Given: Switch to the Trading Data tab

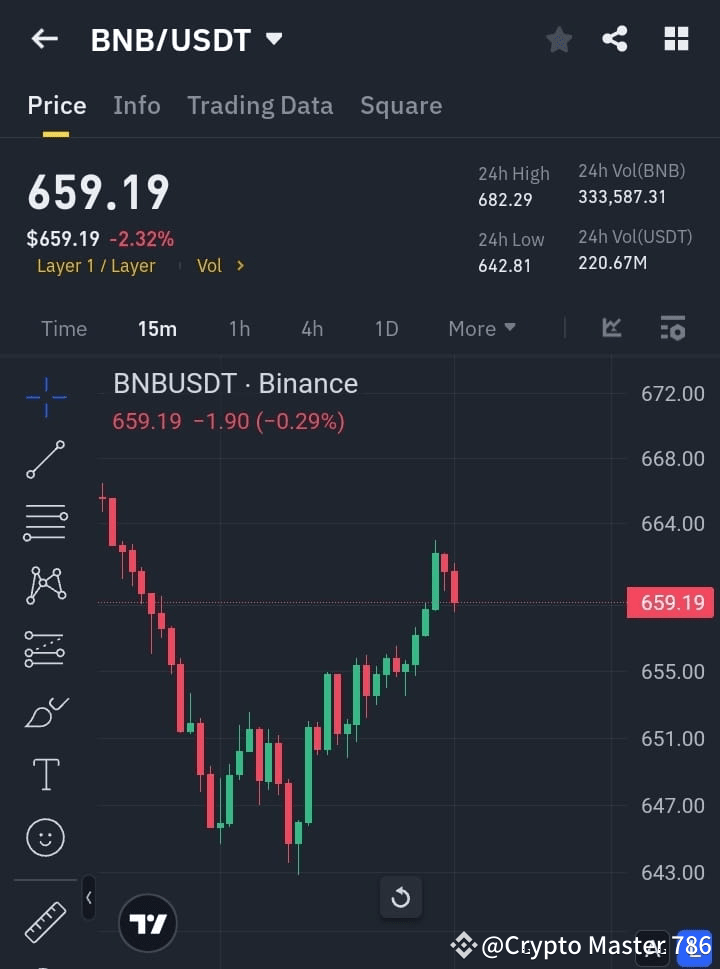Looking at the screenshot, I should 260,105.
